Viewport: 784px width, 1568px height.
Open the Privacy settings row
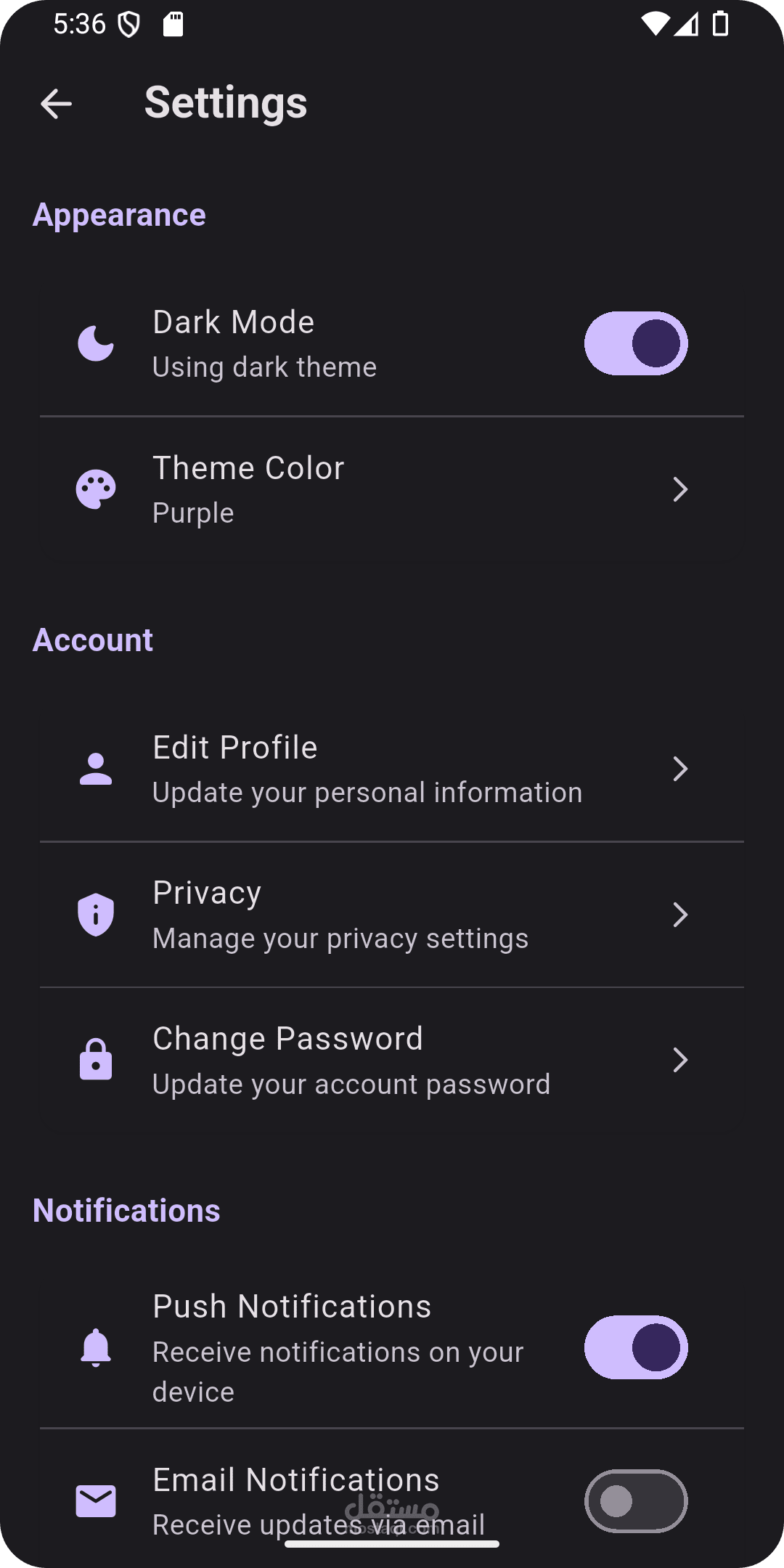click(392, 915)
